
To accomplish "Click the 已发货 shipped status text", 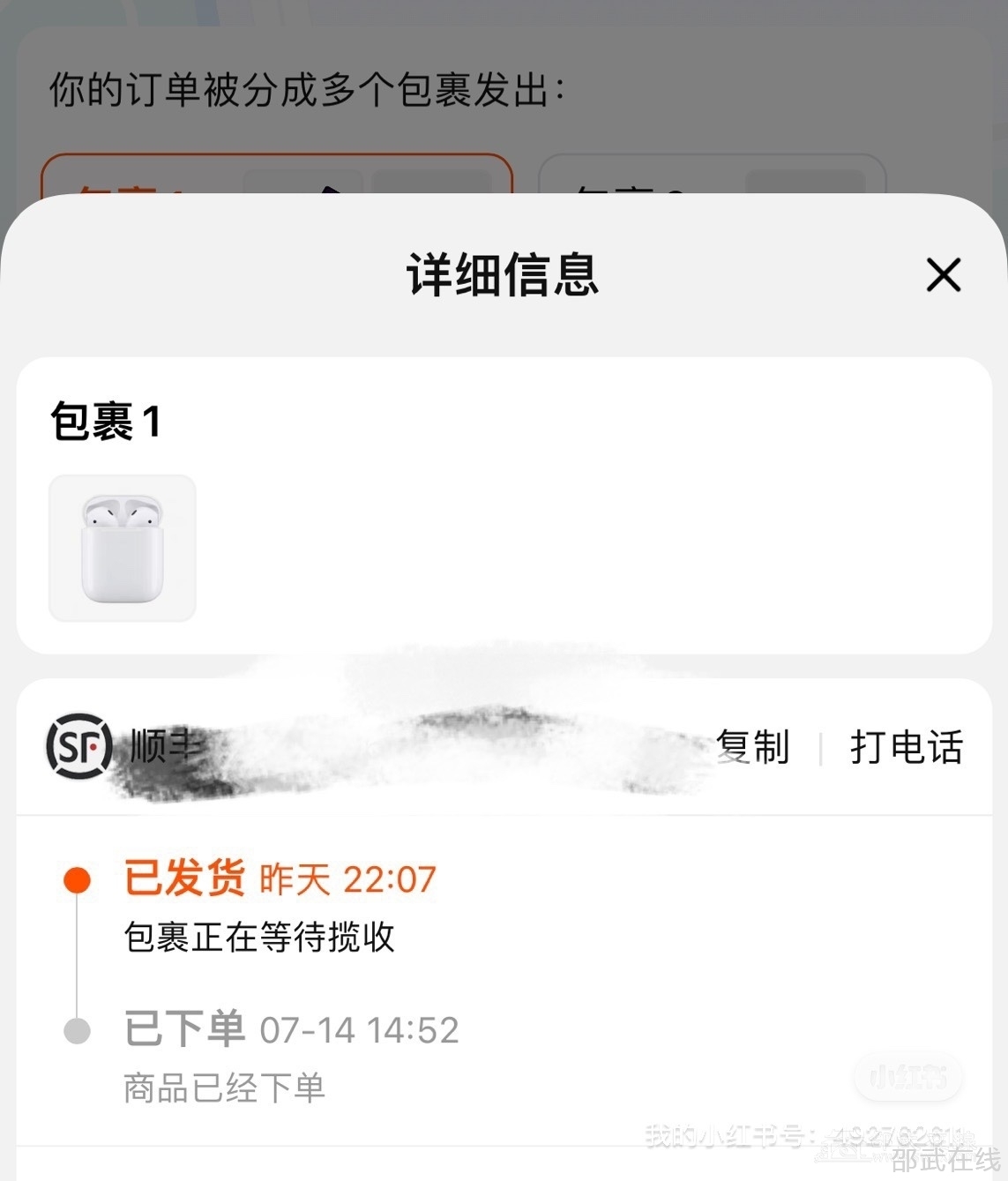I will (183, 878).
